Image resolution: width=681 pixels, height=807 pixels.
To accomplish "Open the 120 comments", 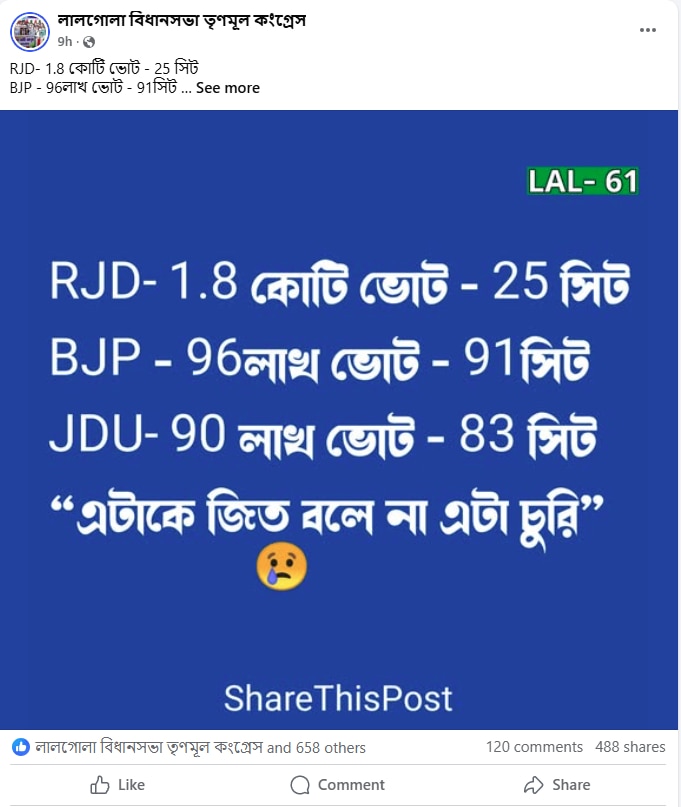I will point(534,747).
